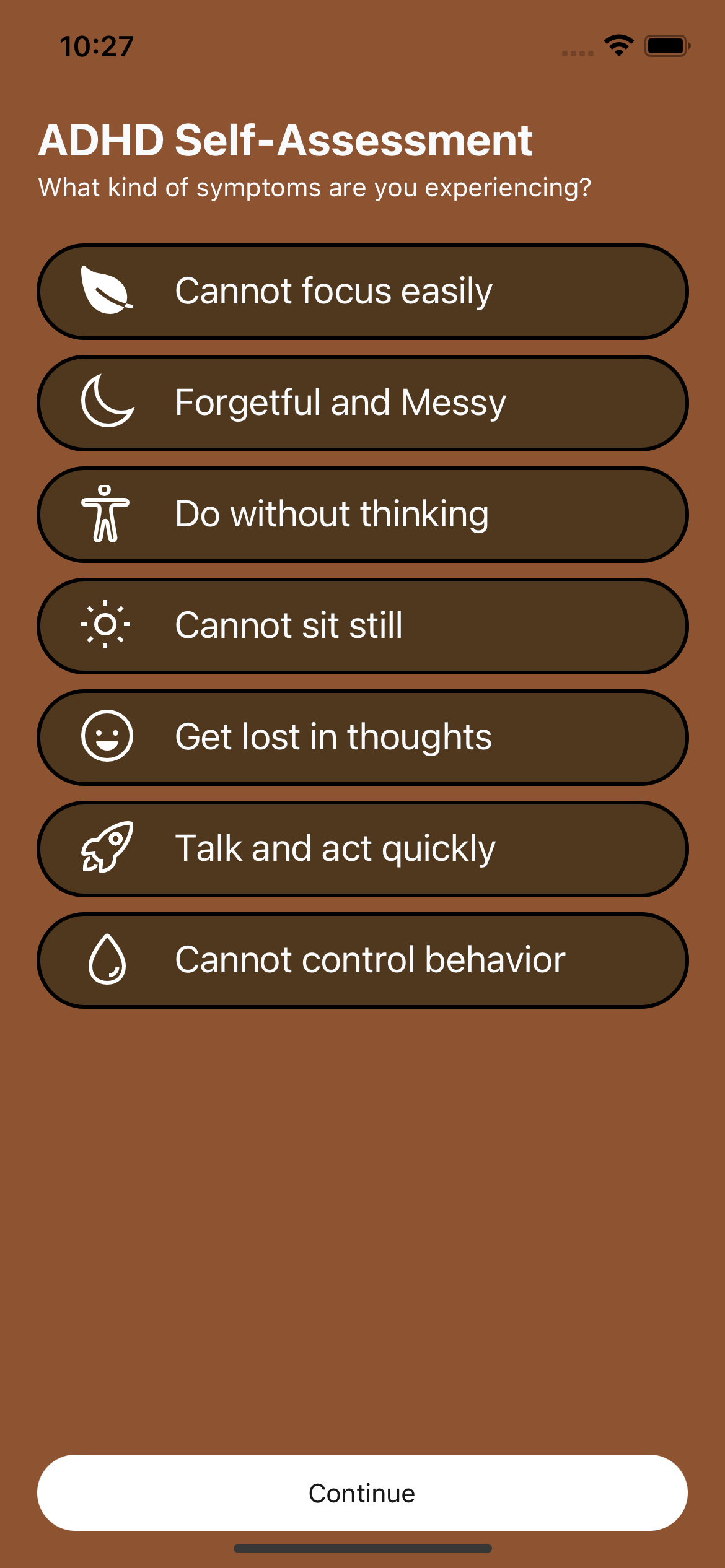Tap Talk and act quickly option
The image size is (725, 1568).
coord(362,848)
